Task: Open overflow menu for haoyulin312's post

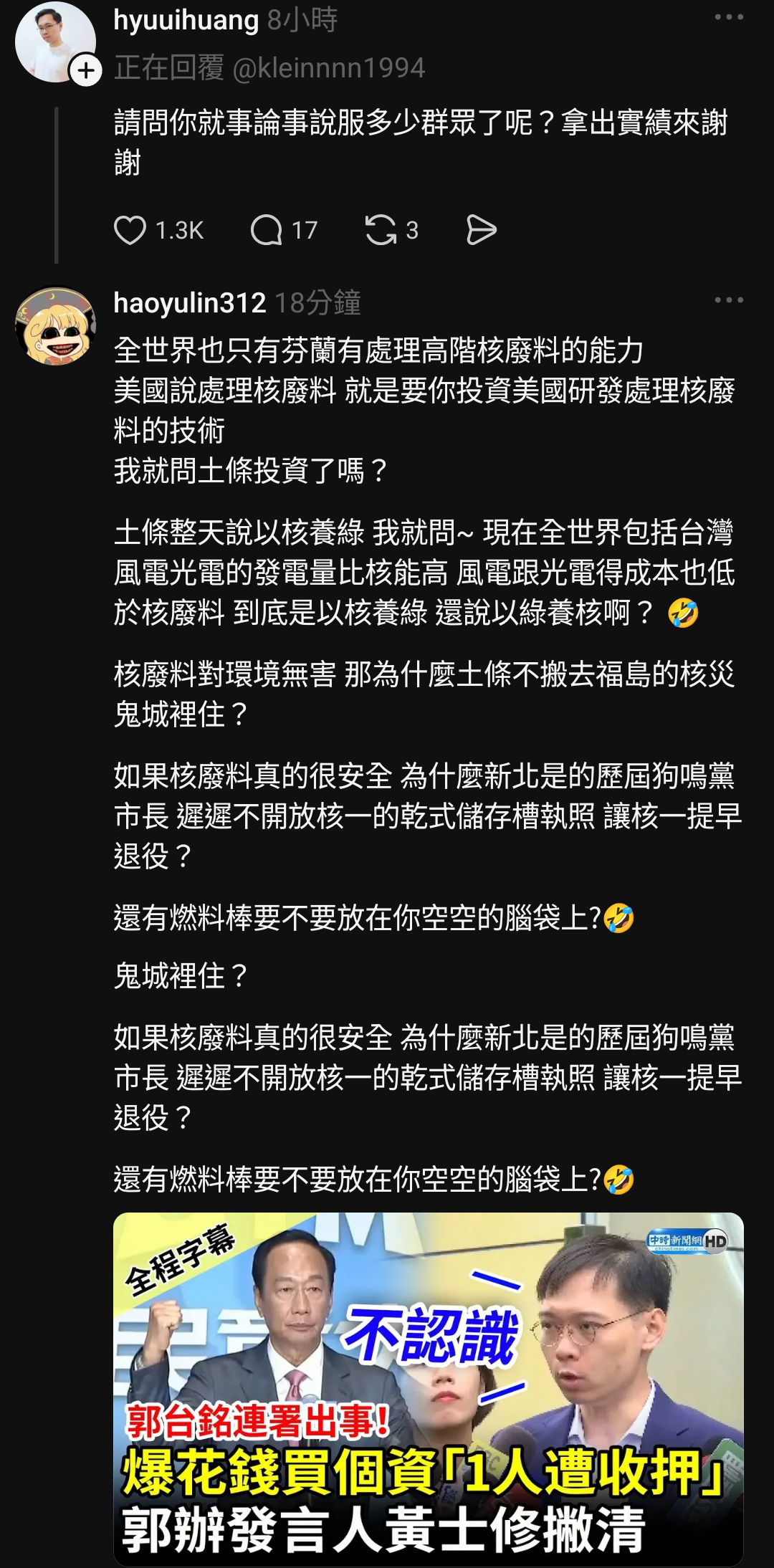Action: [x=729, y=300]
